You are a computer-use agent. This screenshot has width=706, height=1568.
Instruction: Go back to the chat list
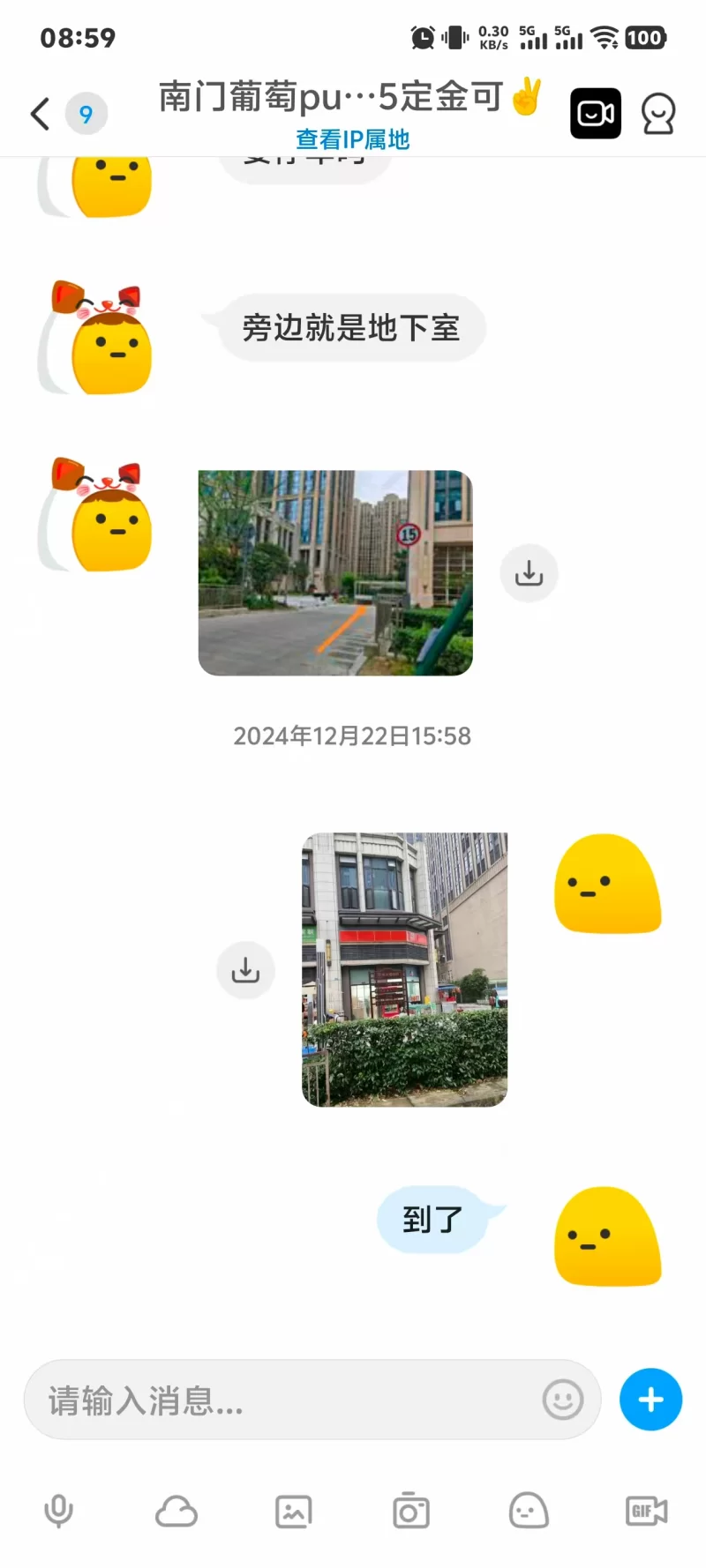pos(40,114)
